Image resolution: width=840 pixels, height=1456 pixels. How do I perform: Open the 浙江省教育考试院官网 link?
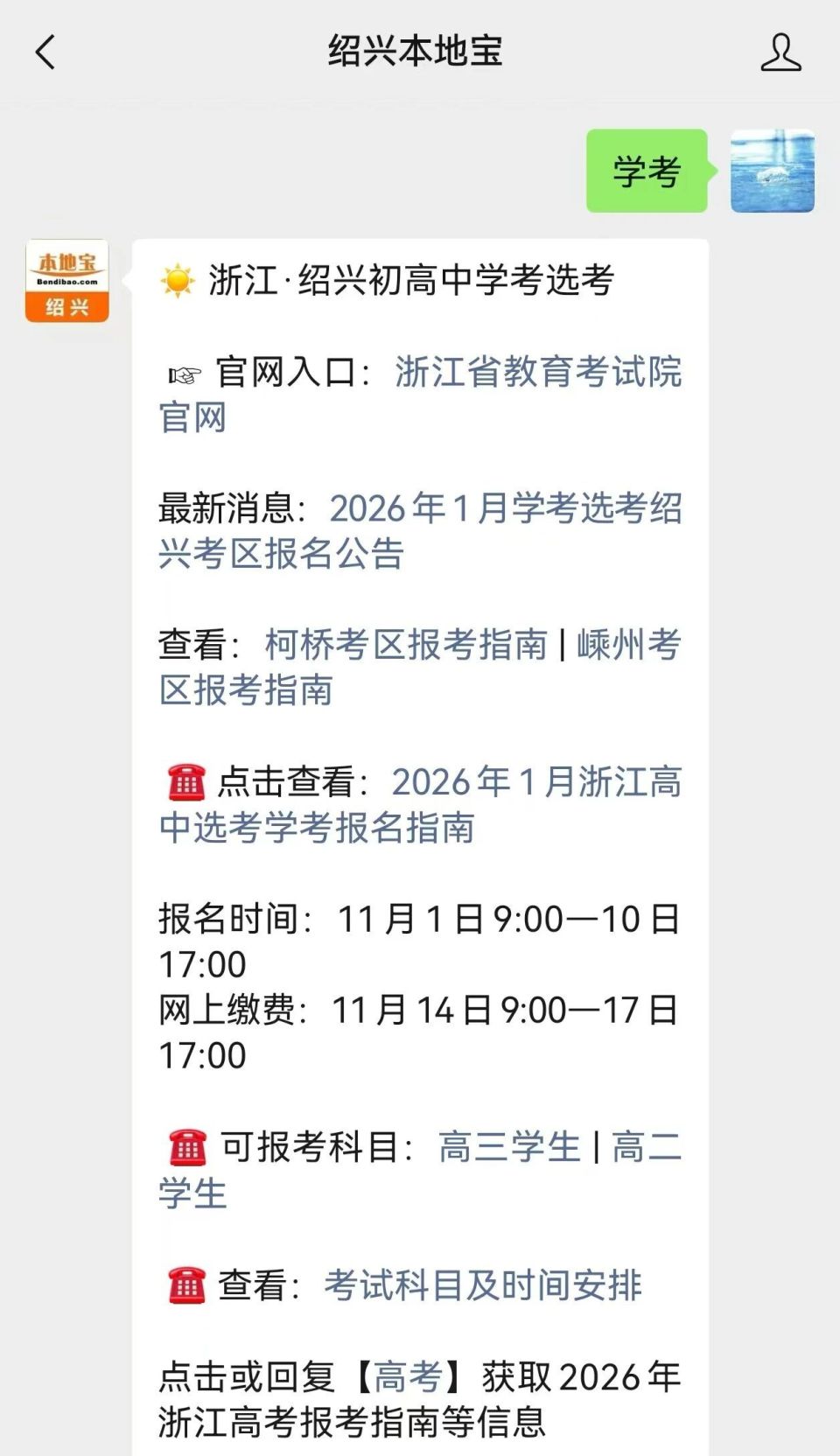[539, 374]
